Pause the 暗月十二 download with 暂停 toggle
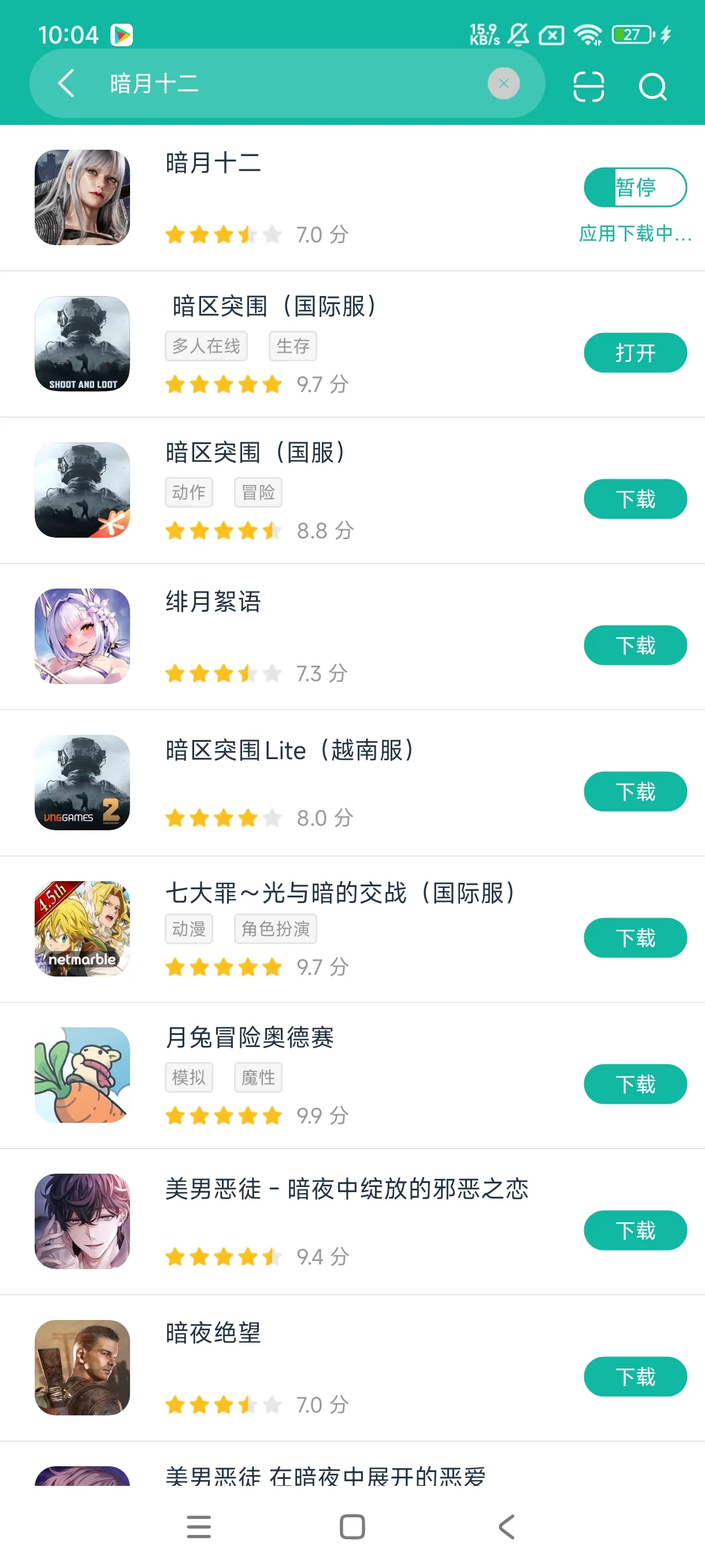Screen dimensions: 705x1568 (635, 187)
